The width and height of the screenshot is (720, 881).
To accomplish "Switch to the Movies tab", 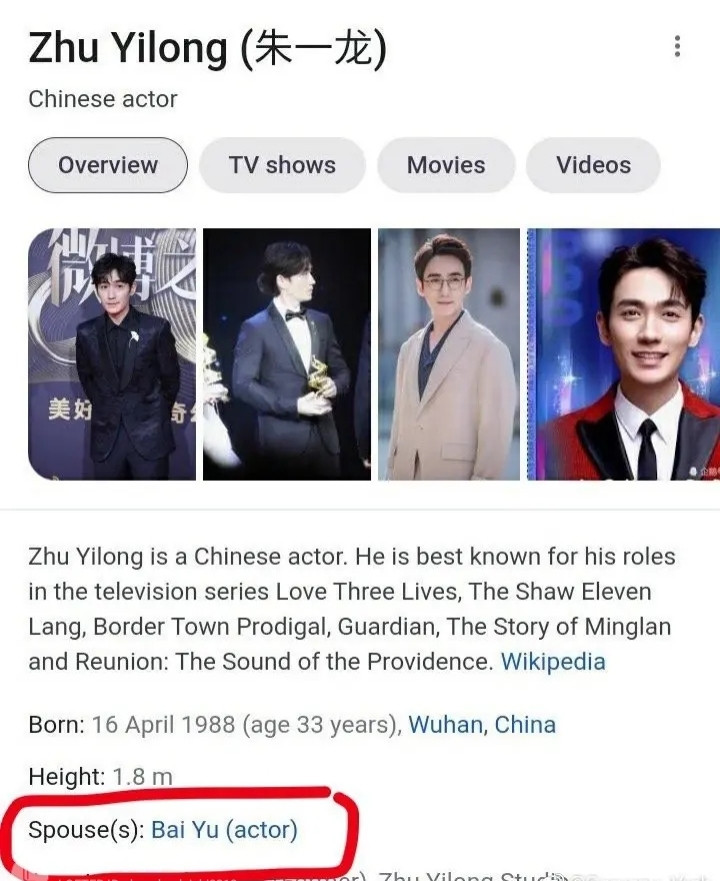I will tap(446, 165).
